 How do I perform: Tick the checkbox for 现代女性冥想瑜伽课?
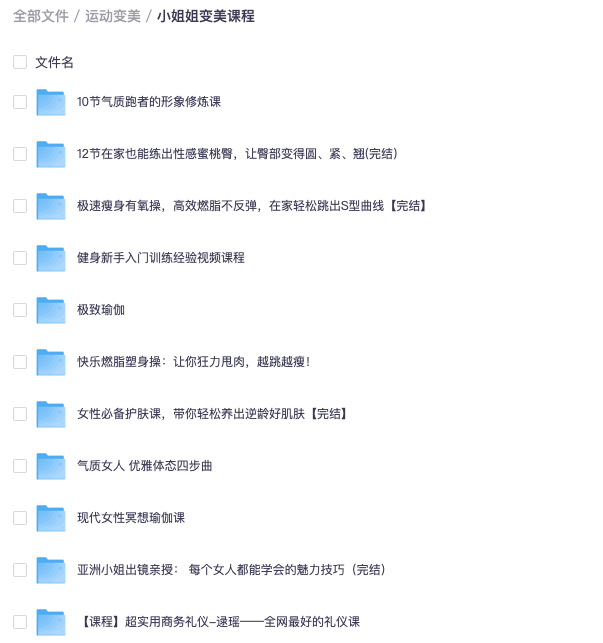coord(20,518)
